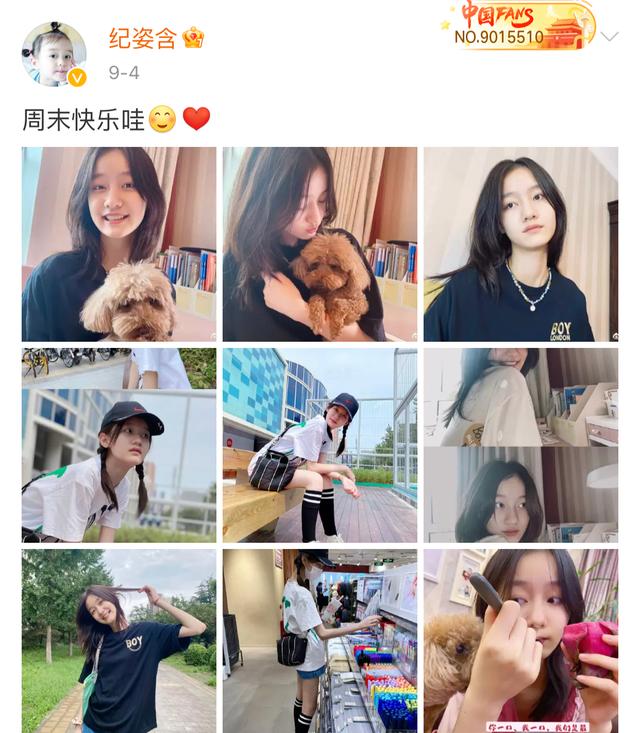The width and height of the screenshot is (640, 733).
Task: Open the poster's profile avatar
Action: point(54,53)
